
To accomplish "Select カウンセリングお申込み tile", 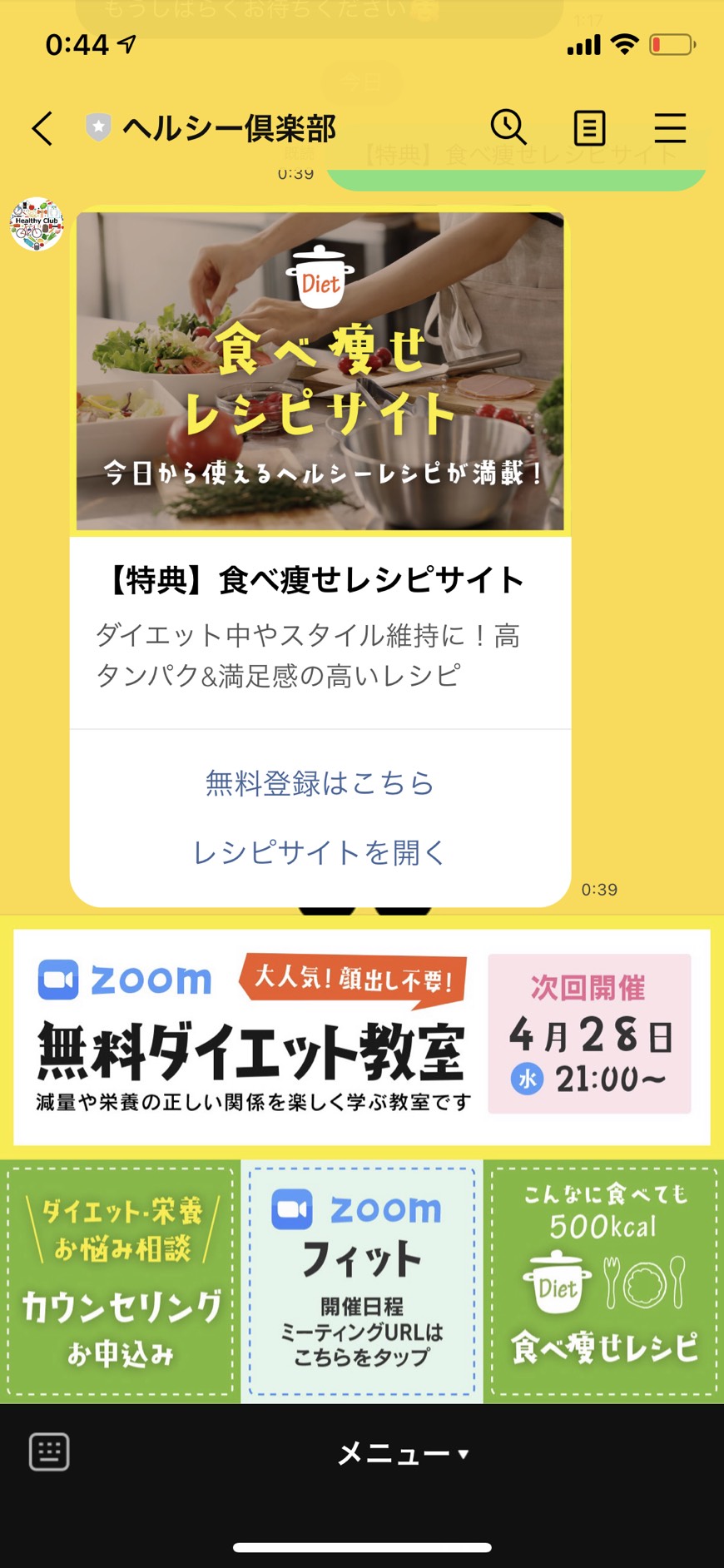I will (x=121, y=1282).
